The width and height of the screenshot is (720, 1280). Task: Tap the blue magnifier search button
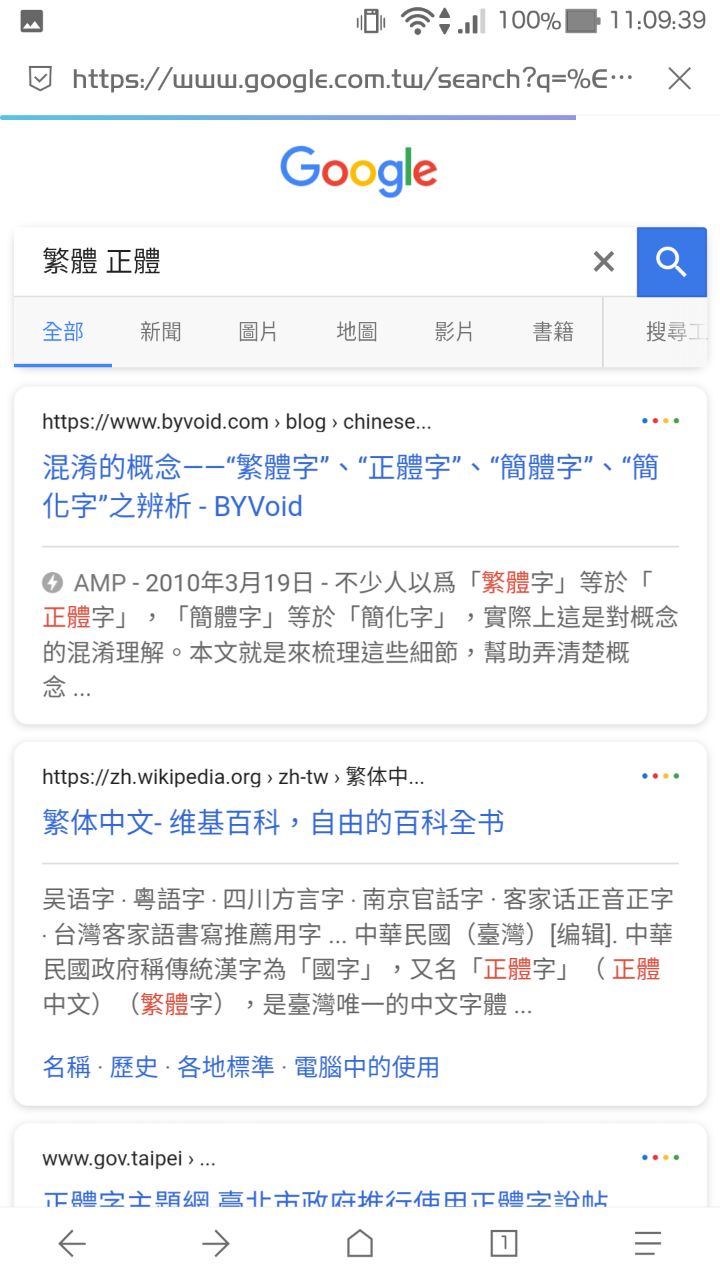pyautogui.click(x=671, y=262)
